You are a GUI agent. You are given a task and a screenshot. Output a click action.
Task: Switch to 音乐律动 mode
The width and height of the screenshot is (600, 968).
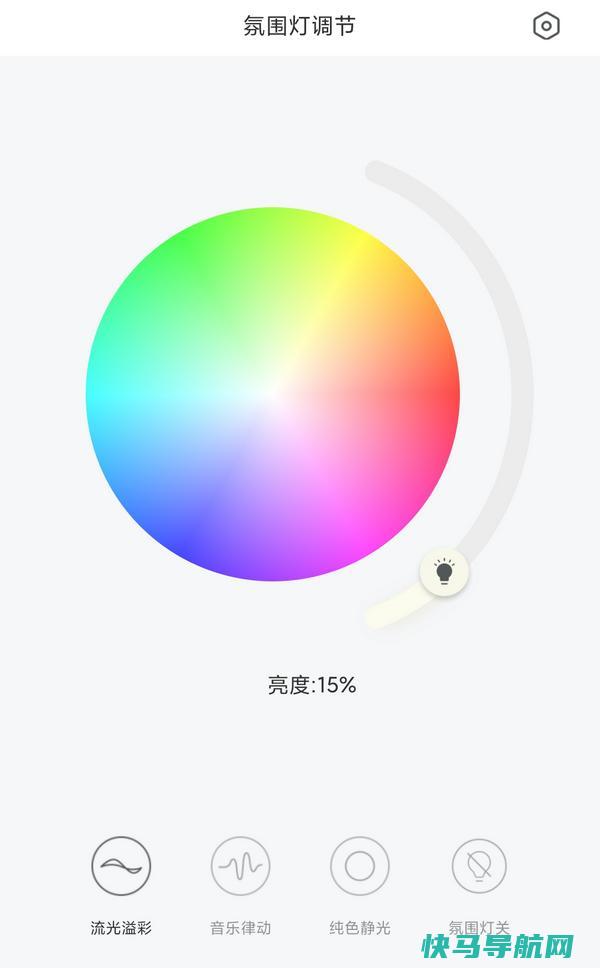coord(240,866)
